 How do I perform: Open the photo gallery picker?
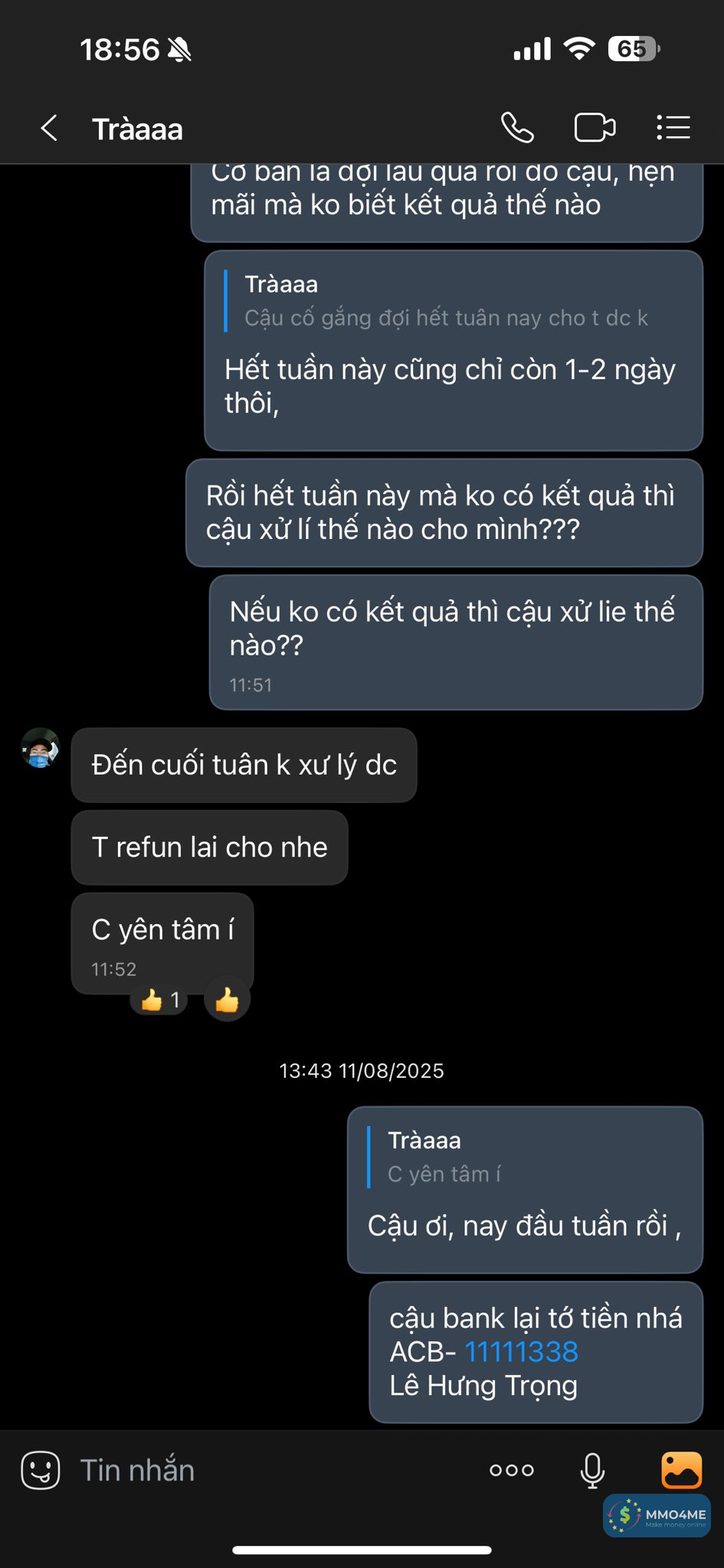[681, 1470]
